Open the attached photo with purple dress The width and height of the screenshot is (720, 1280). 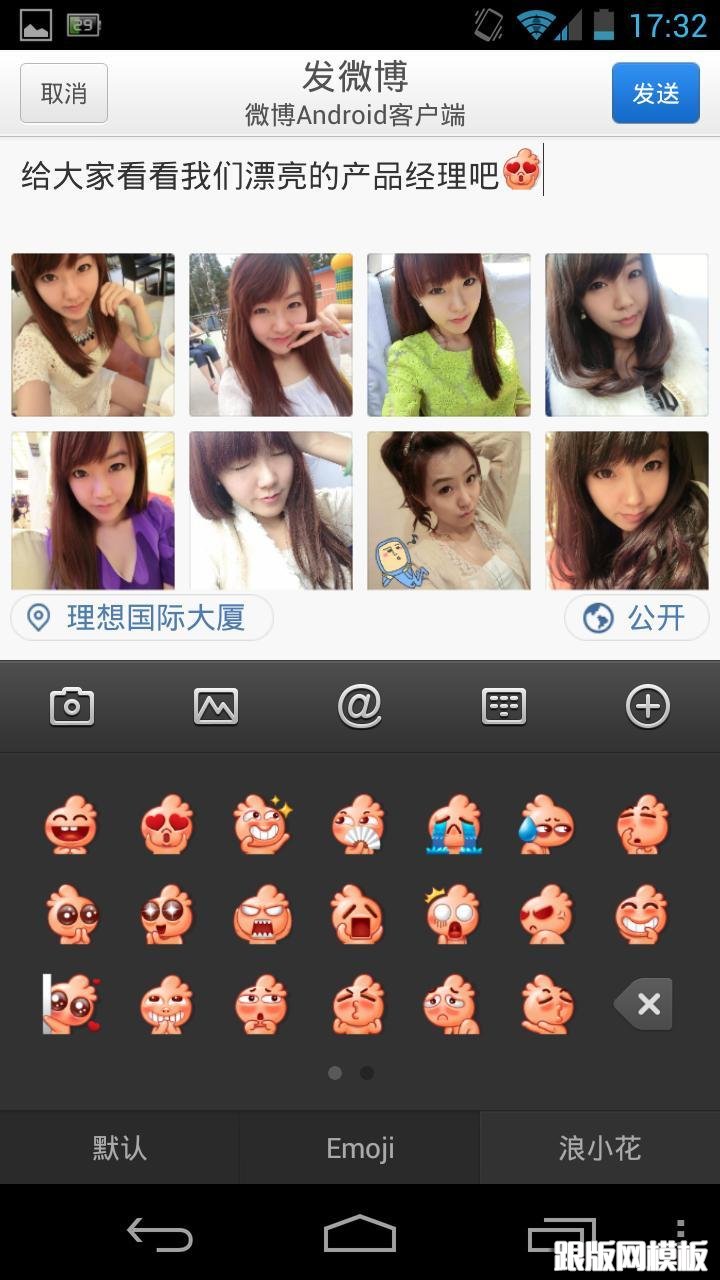[93, 510]
